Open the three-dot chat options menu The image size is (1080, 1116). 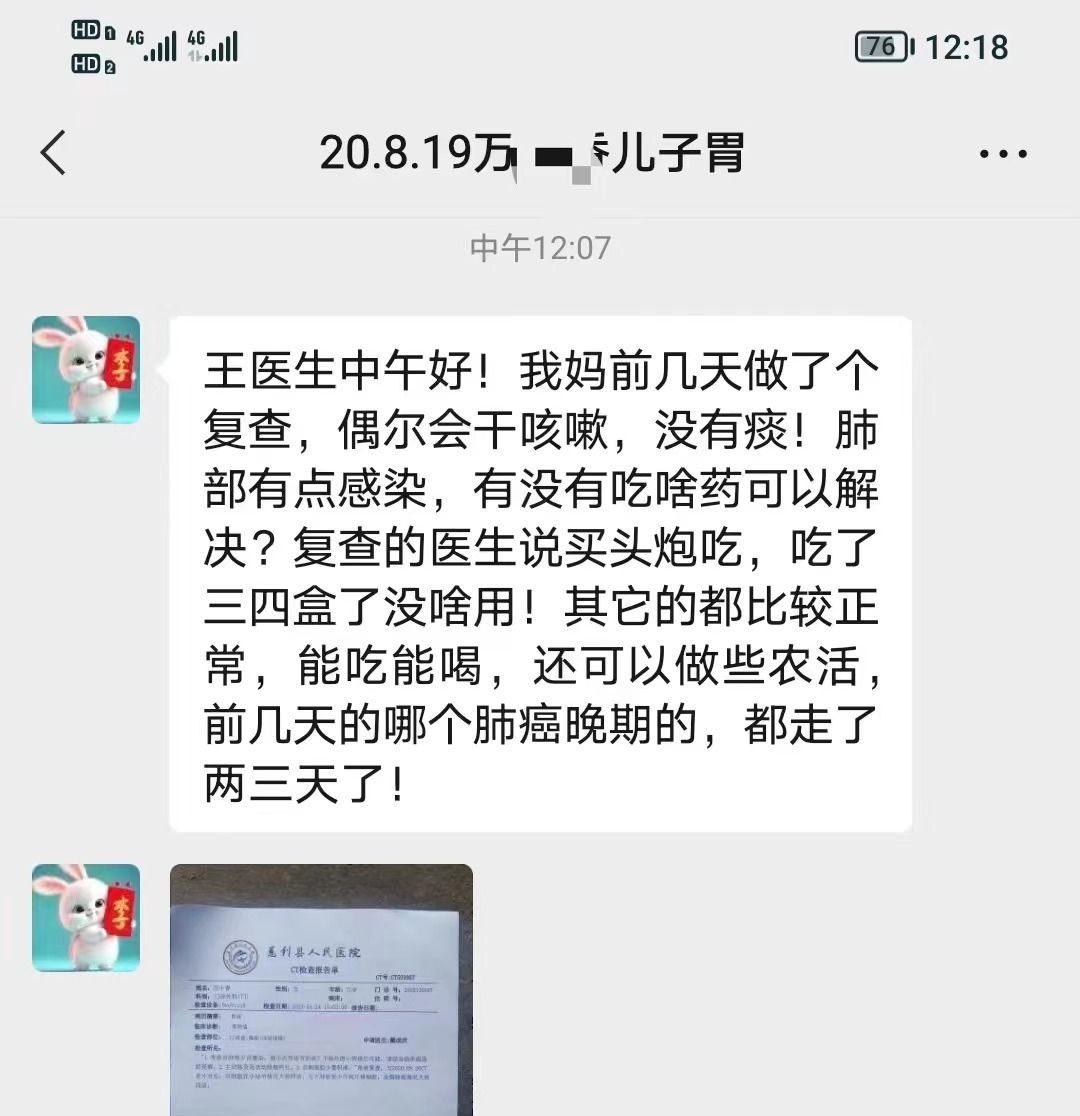[1002, 154]
